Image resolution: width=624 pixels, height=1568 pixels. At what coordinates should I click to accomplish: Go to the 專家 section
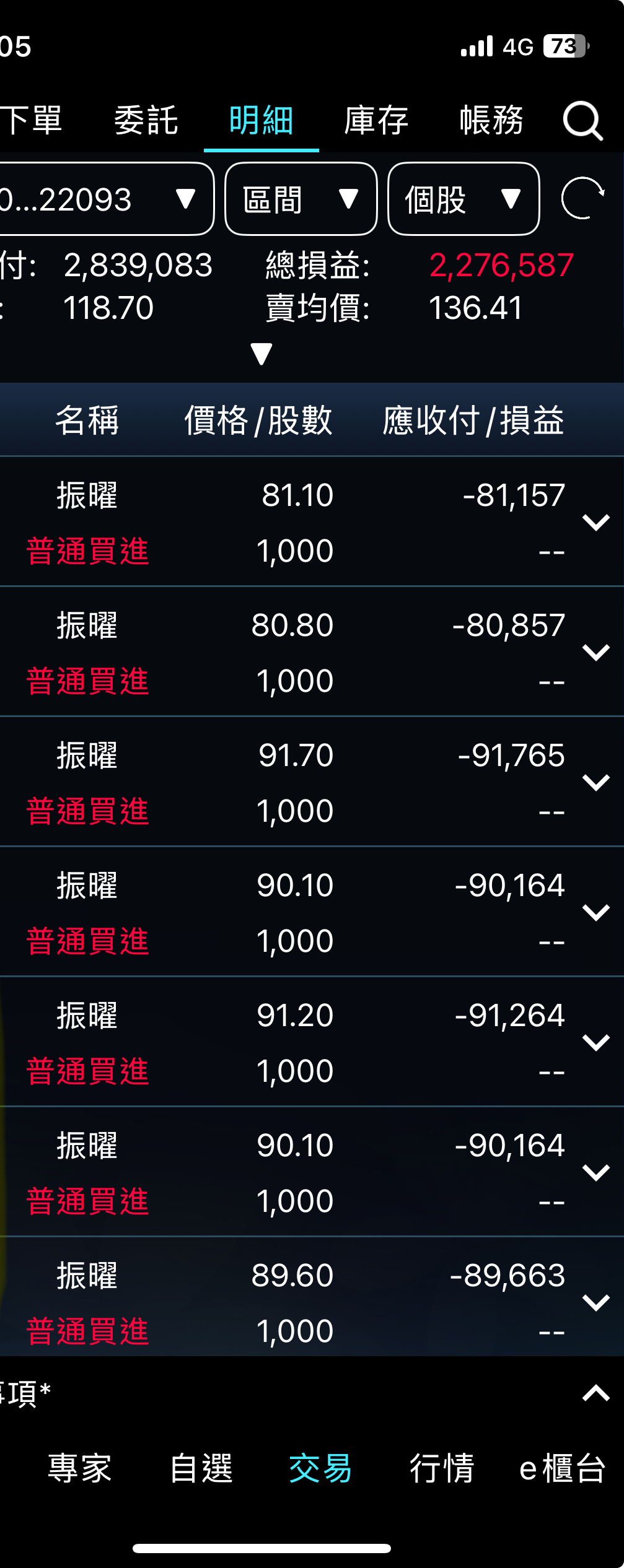[x=80, y=1468]
